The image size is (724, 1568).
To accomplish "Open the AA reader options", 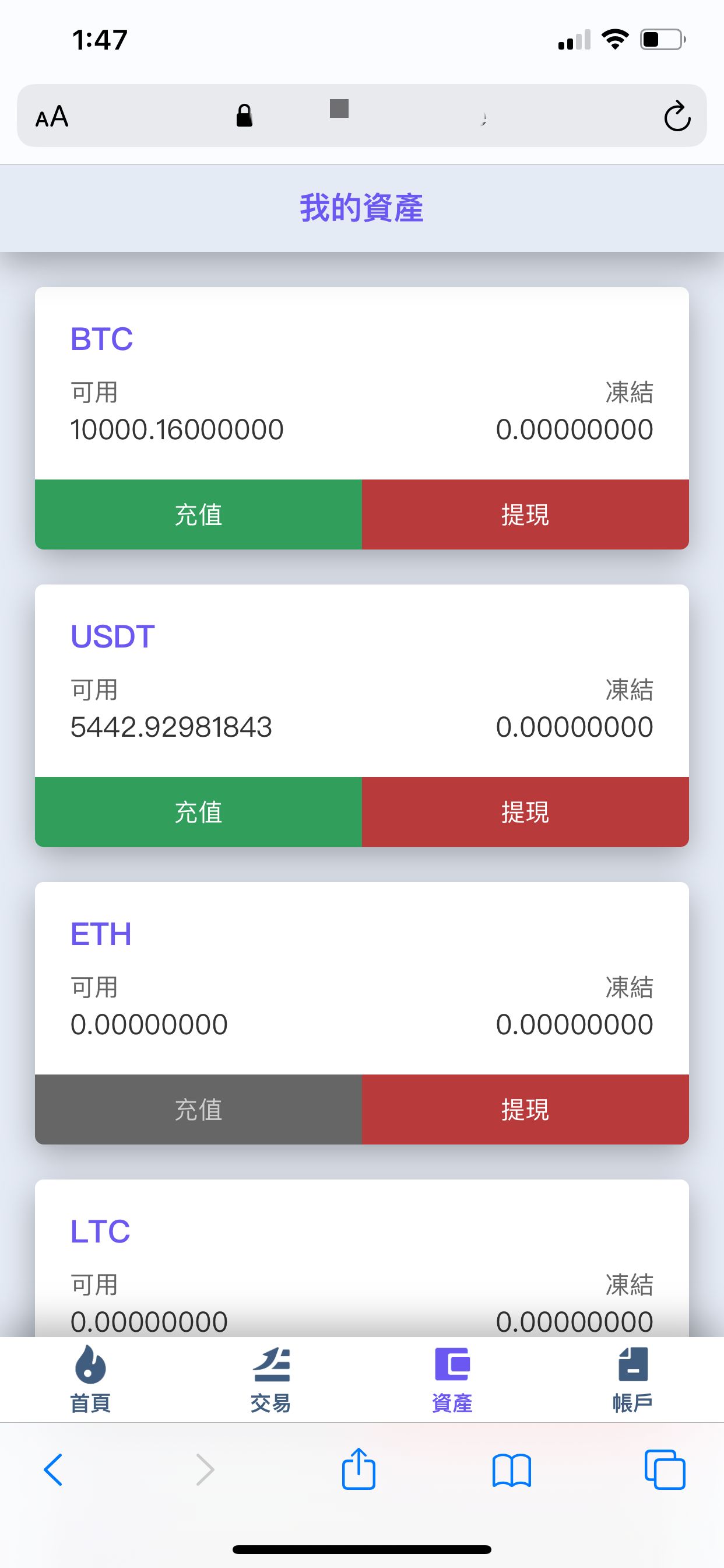I will [x=52, y=116].
